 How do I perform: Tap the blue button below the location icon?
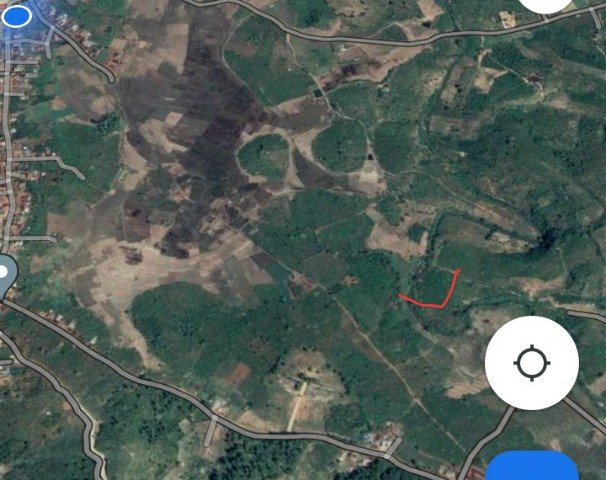click(x=532, y=468)
